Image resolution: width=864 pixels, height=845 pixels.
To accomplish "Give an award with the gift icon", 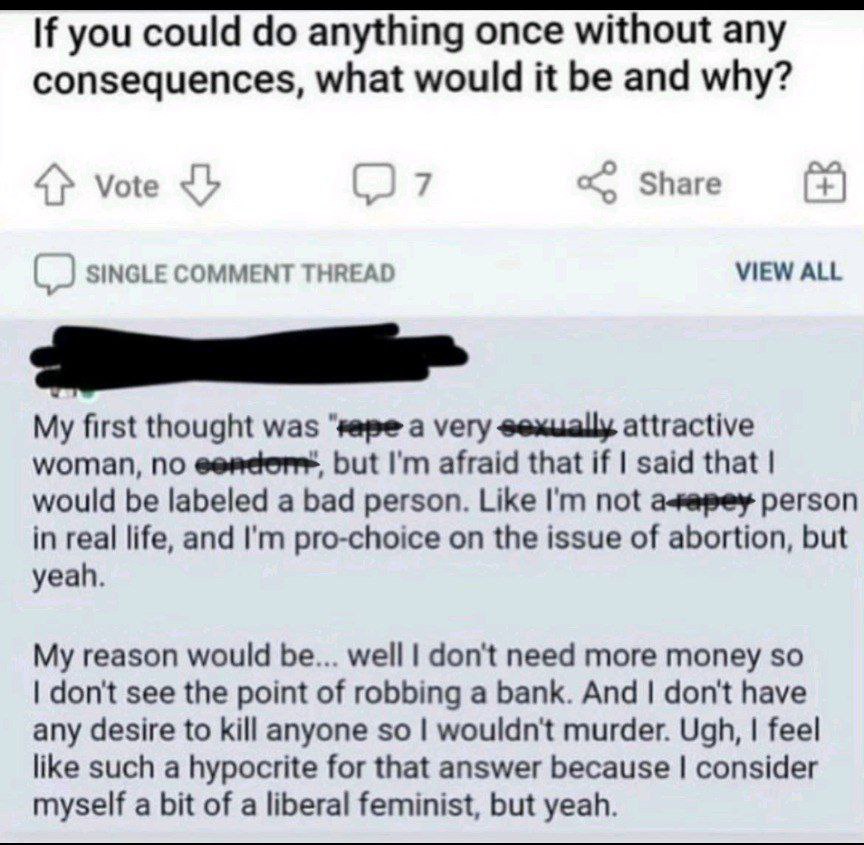I will [x=820, y=184].
